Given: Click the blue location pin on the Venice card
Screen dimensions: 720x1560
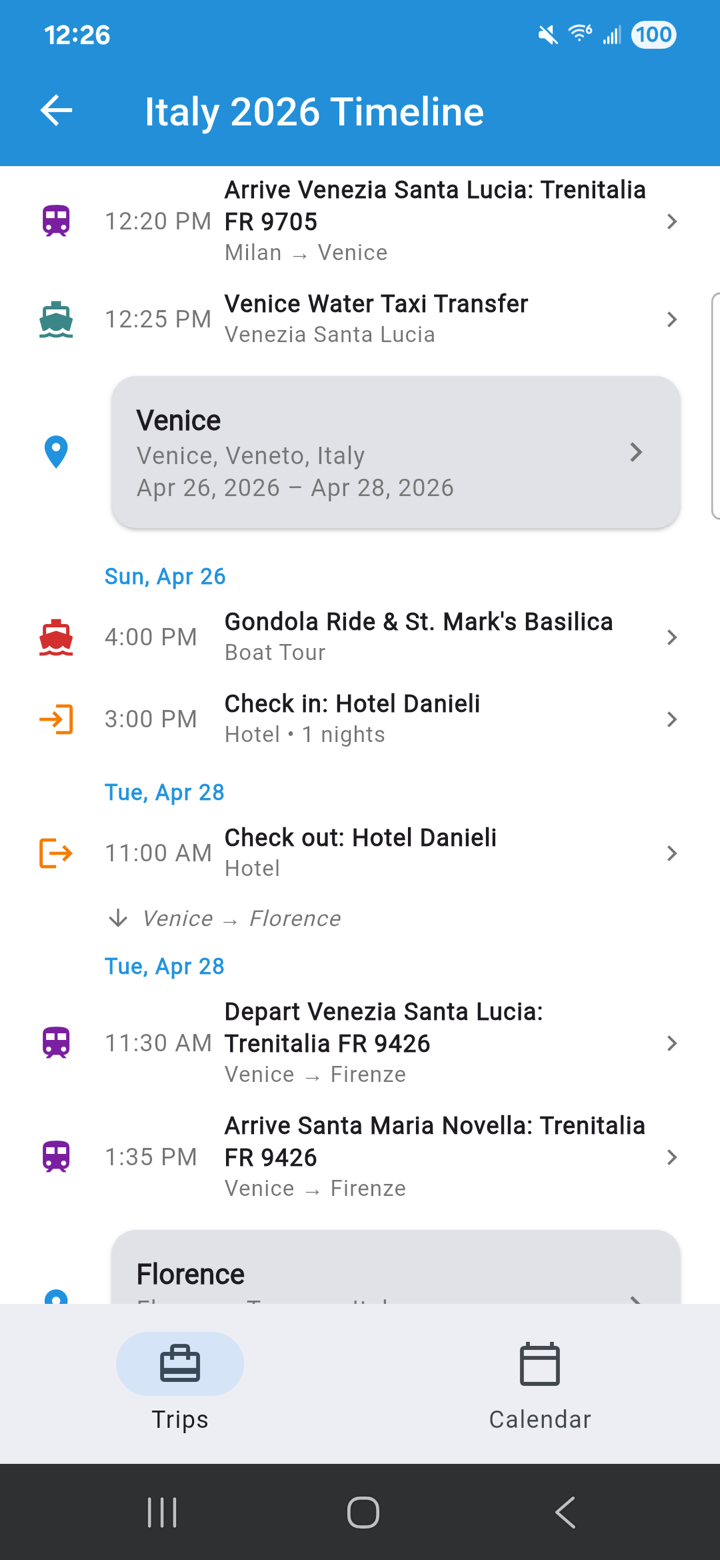Looking at the screenshot, I should tap(56, 452).
